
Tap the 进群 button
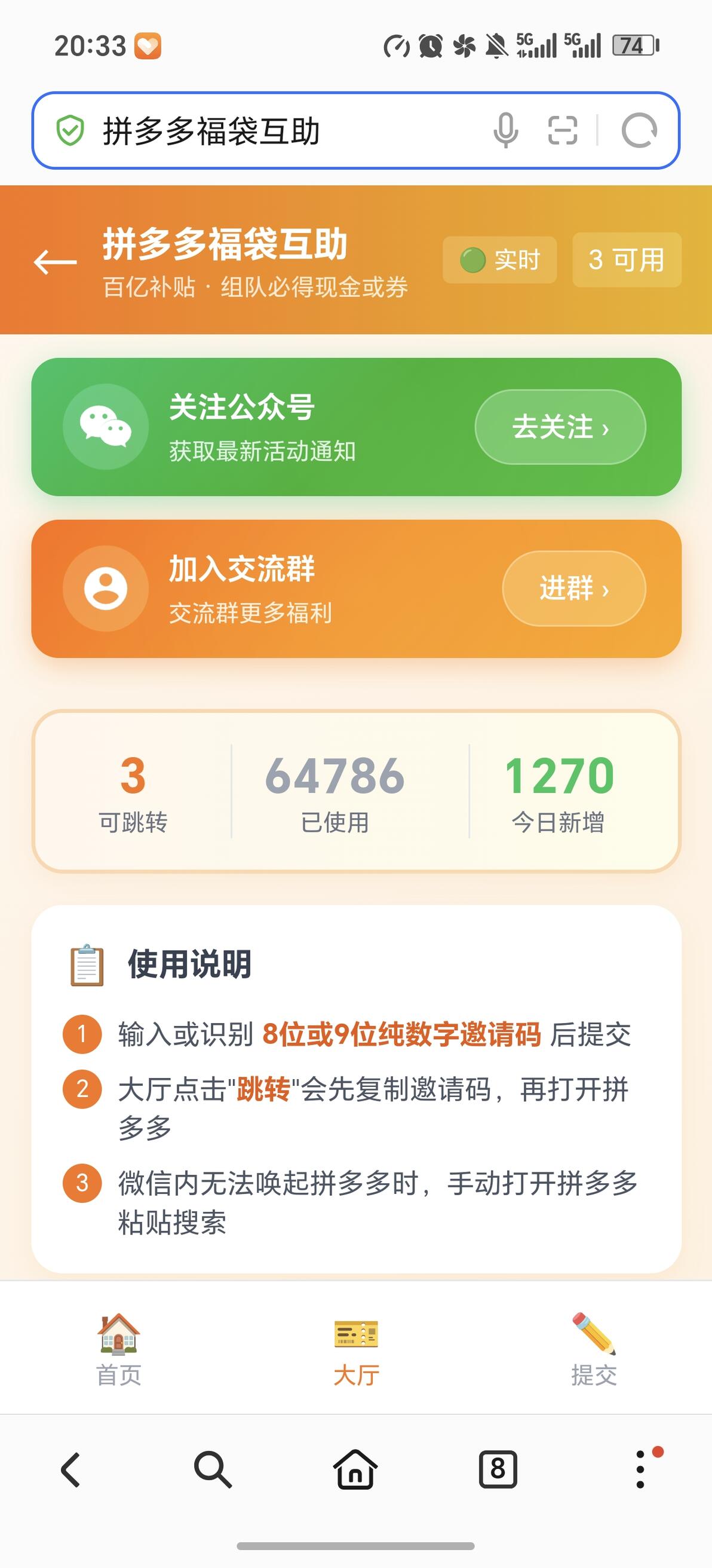574,589
